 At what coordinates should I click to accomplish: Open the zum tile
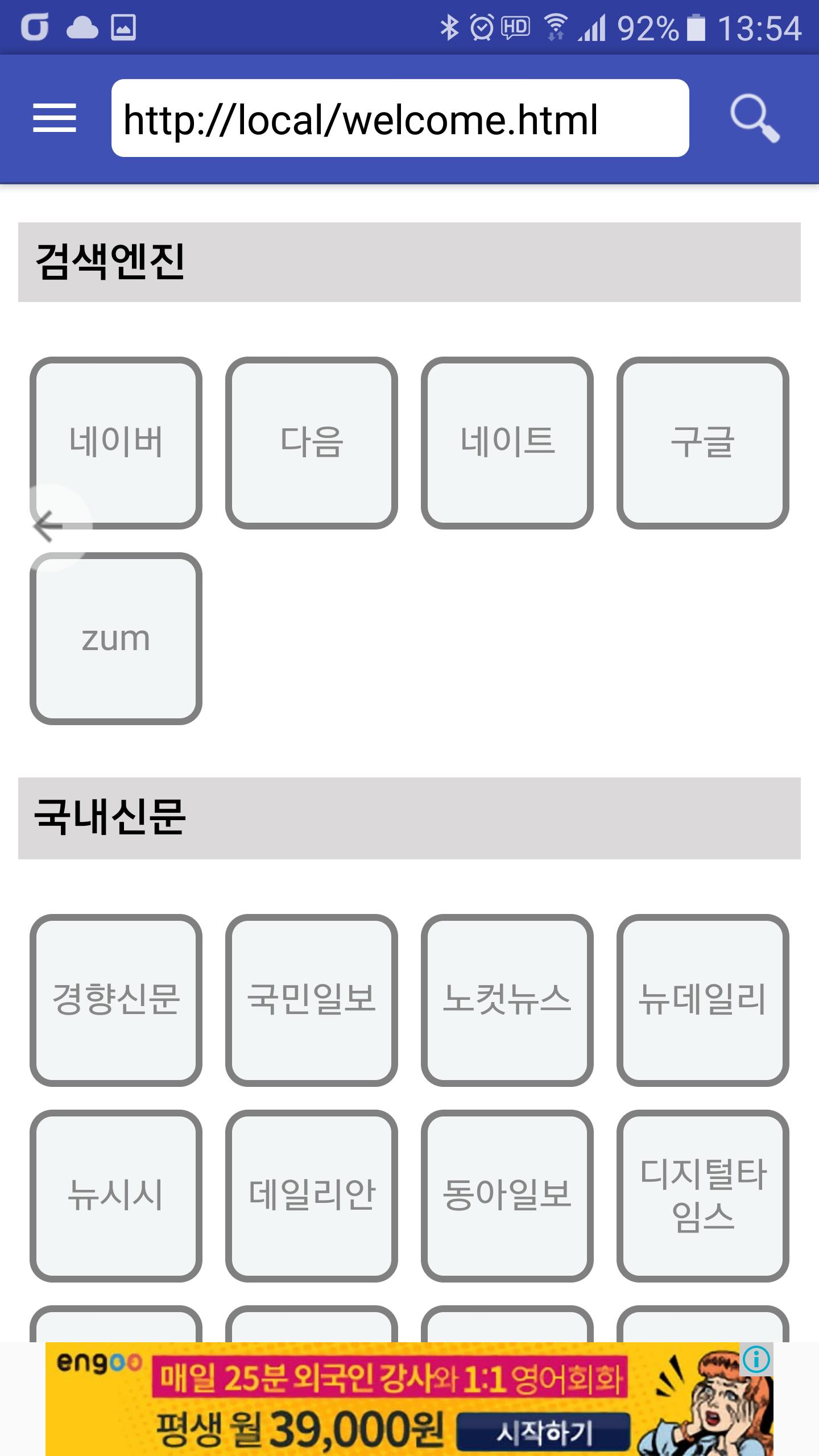click(x=116, y=638)
